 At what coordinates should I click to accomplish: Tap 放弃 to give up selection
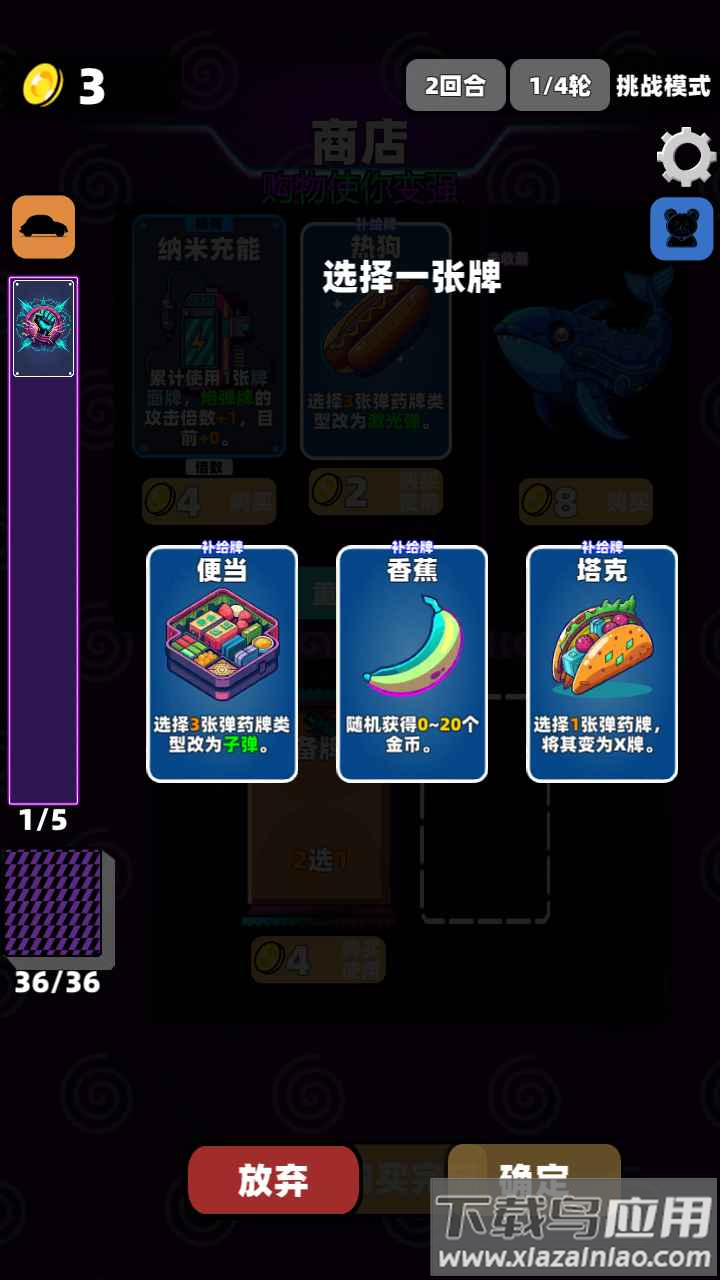[x=273, y=1180]
